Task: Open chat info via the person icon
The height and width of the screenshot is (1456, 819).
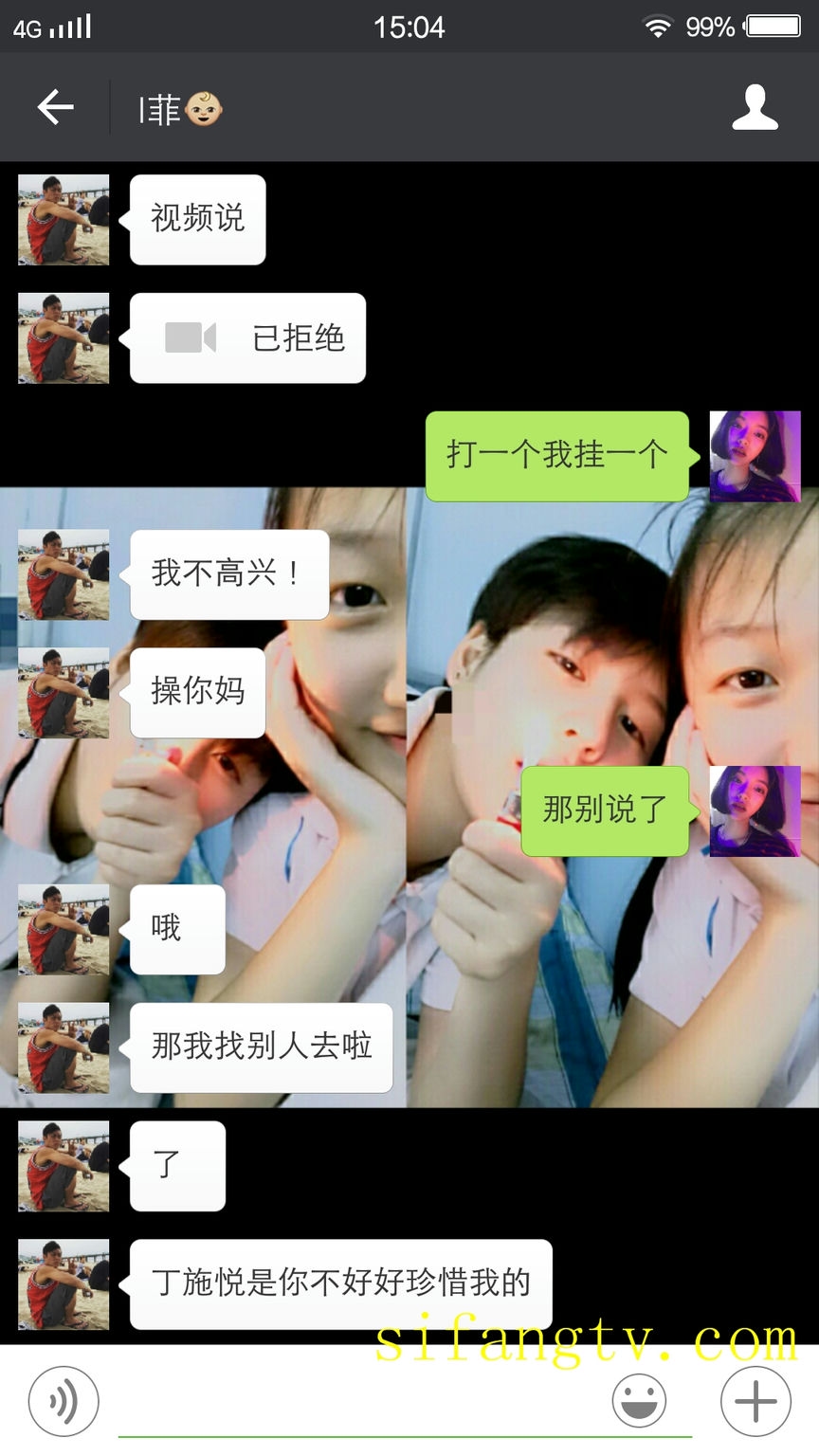Action: [755, 107]
